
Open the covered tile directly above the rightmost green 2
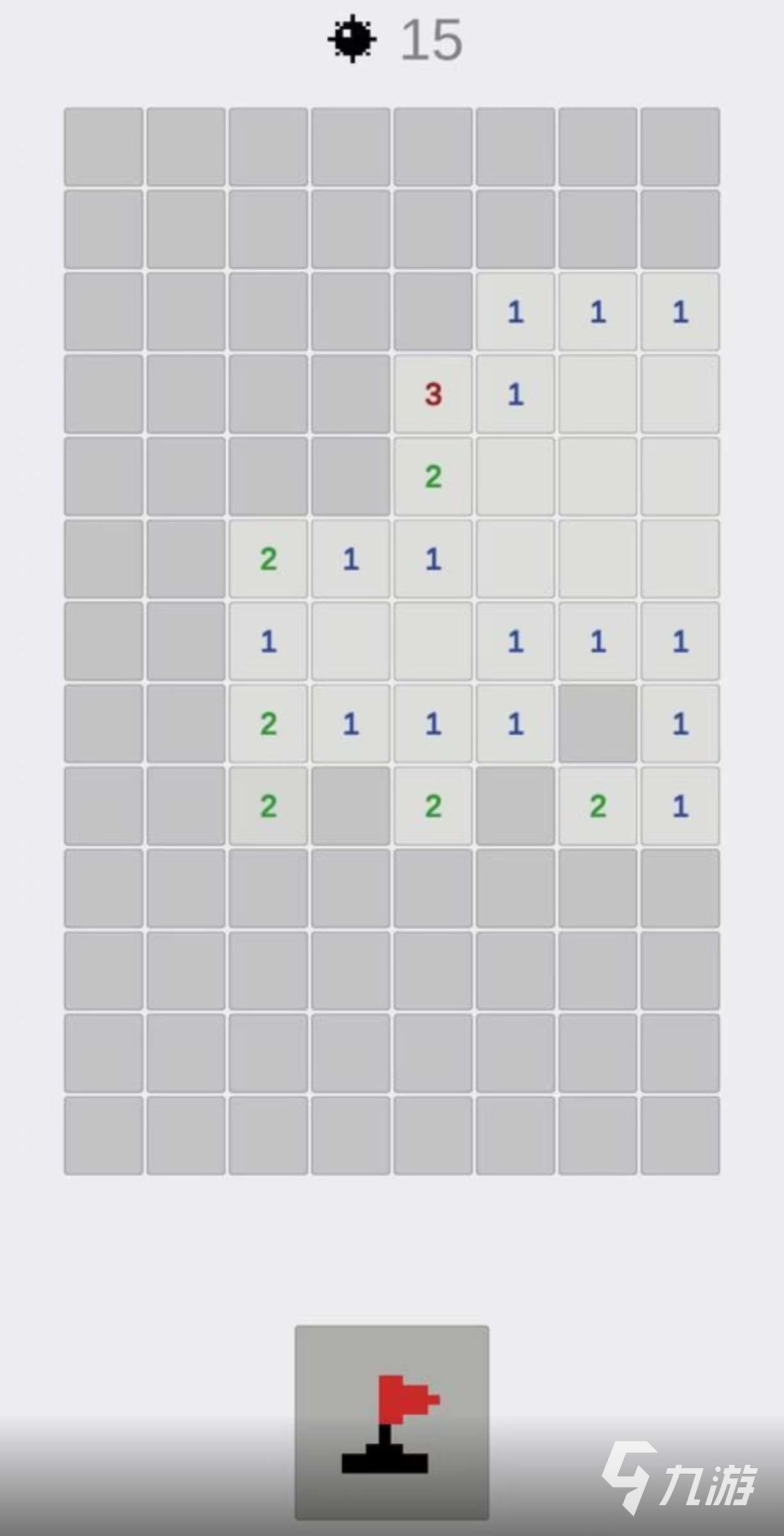(x=598, y=724)
